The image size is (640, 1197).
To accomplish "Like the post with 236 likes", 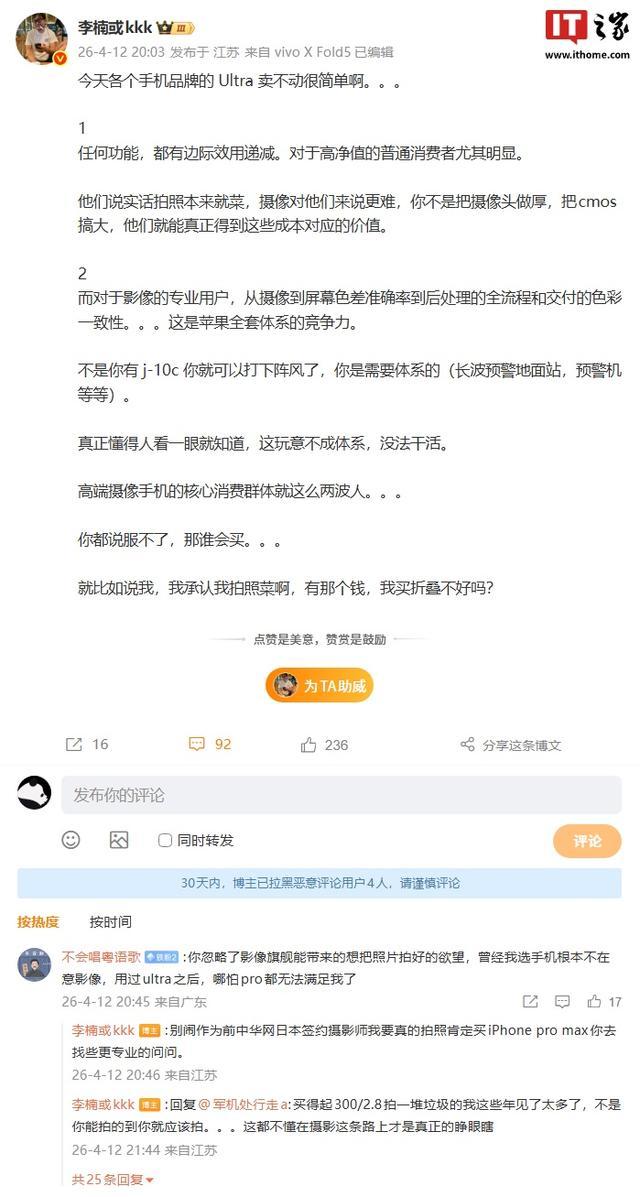I will tap(324, 744).
